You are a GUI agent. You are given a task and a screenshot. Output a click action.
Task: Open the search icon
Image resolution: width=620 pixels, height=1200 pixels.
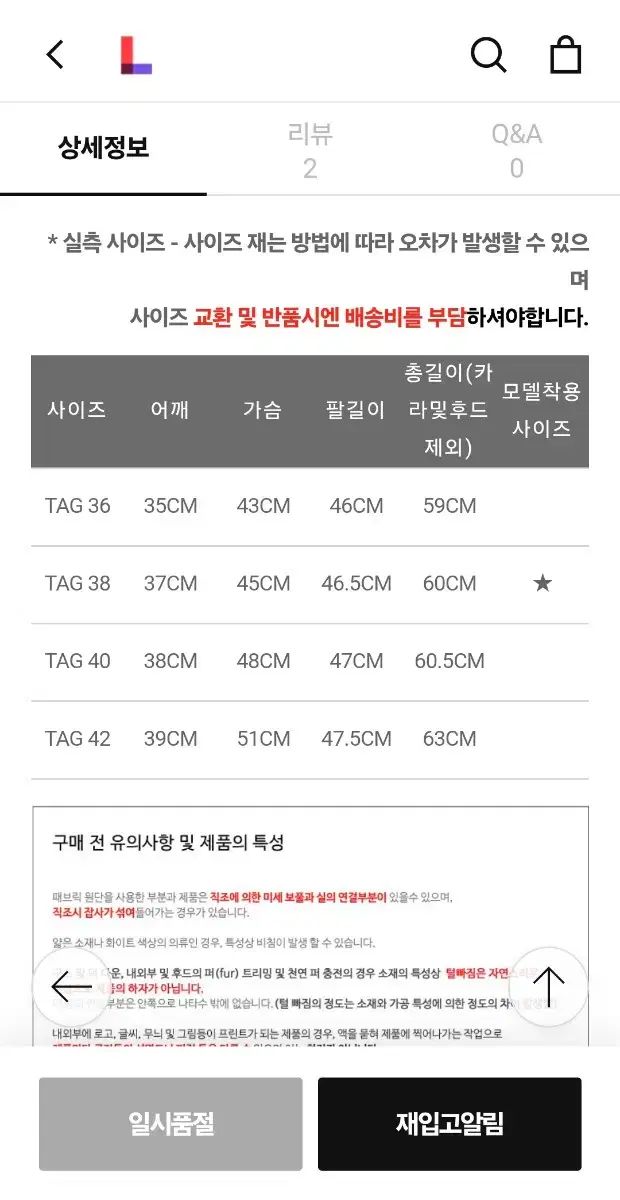(488, 55)
